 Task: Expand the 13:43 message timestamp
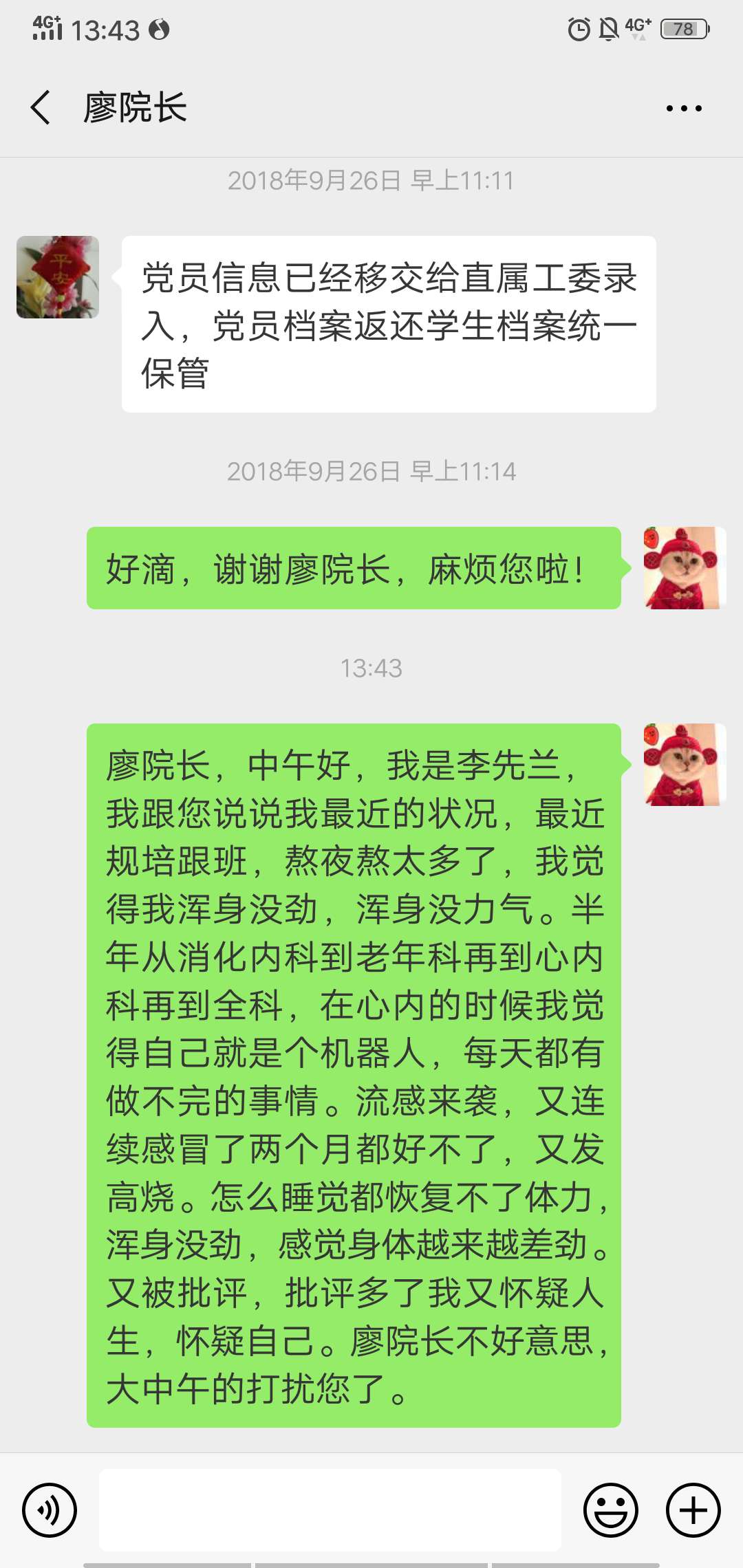click(371, 666)
